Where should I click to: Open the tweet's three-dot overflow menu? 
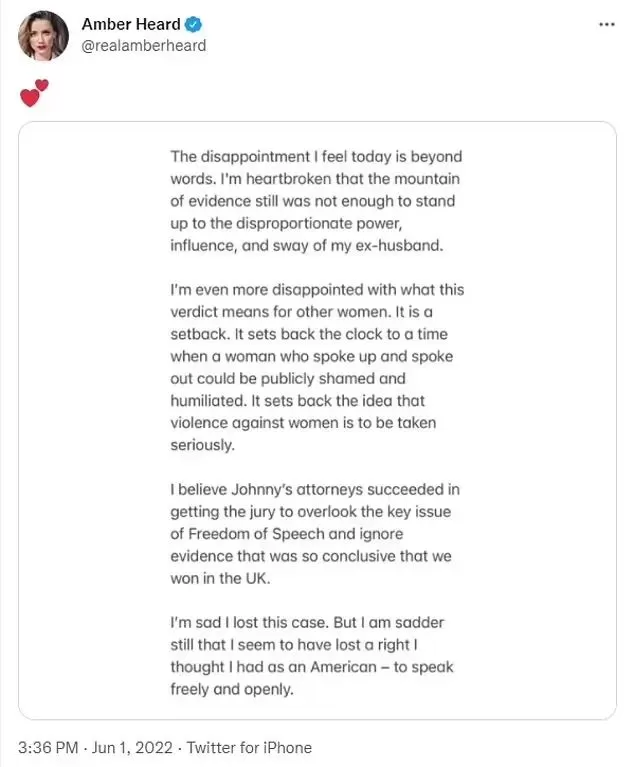[x=607, y=24]
